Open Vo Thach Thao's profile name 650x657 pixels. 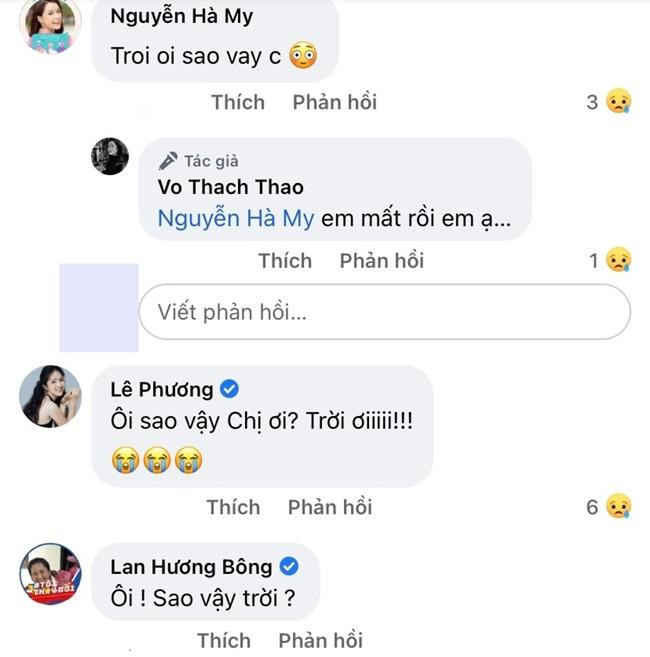[x=230, y=187]
